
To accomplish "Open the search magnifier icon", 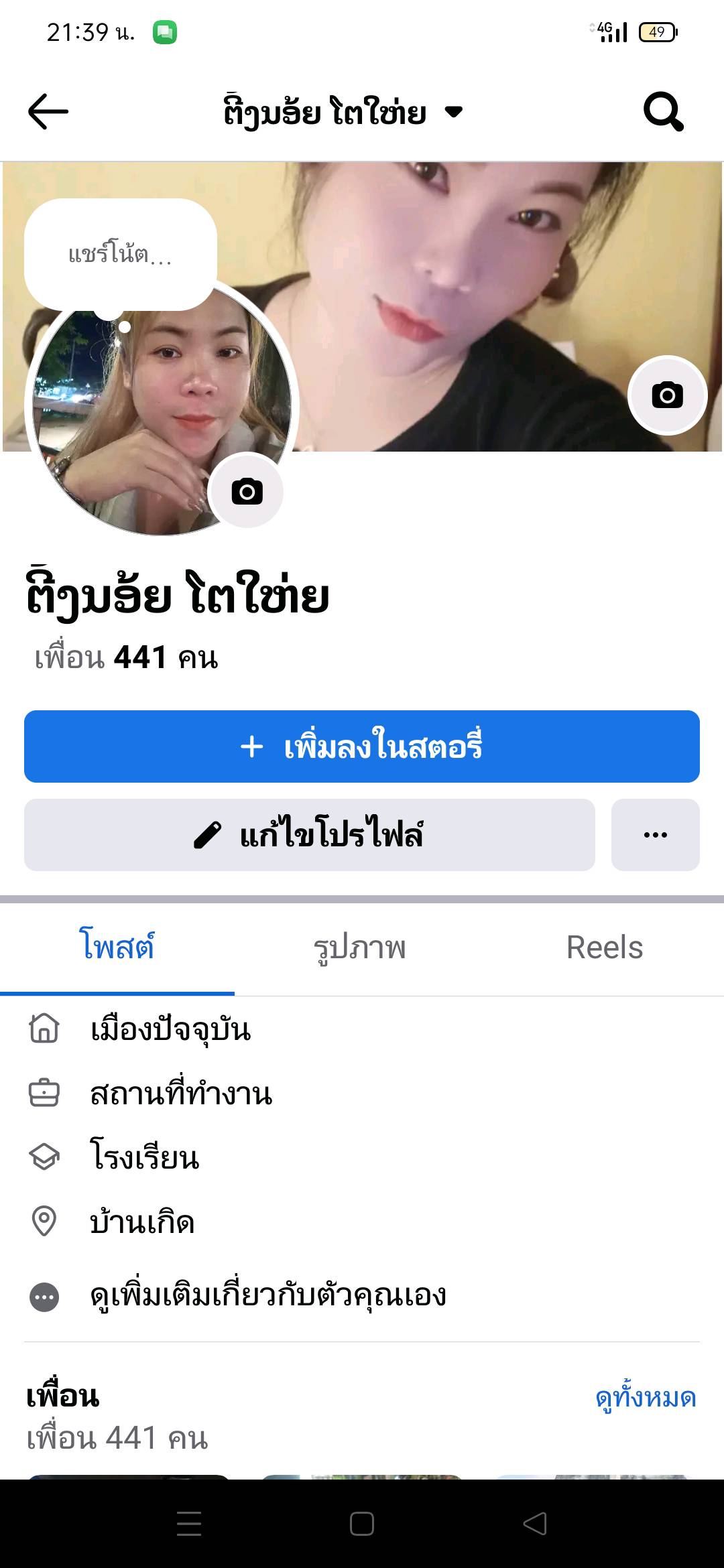I will [x=663, y=111].
